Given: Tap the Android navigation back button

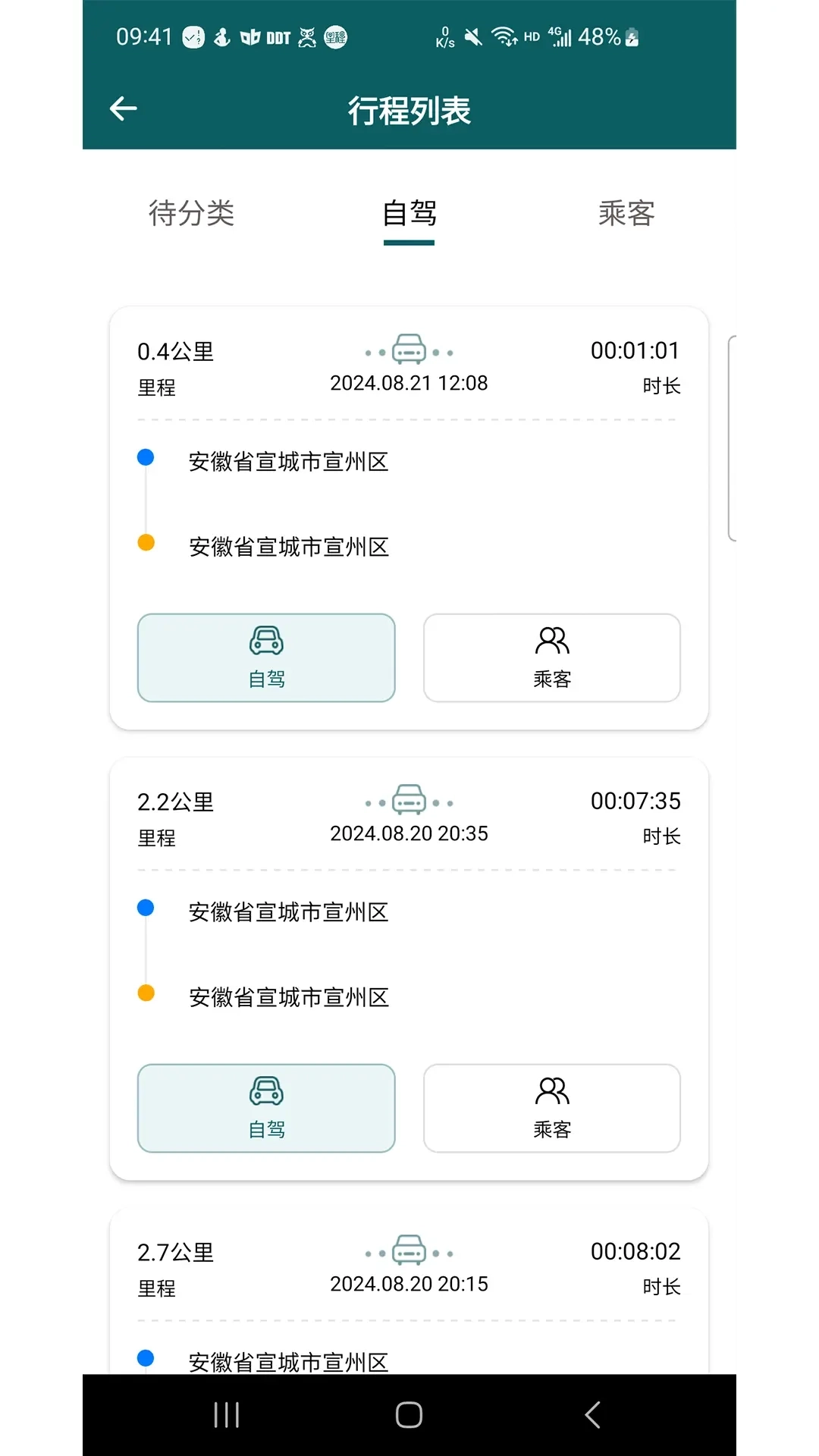Looking at the screenshot, I should point(593,1414).
